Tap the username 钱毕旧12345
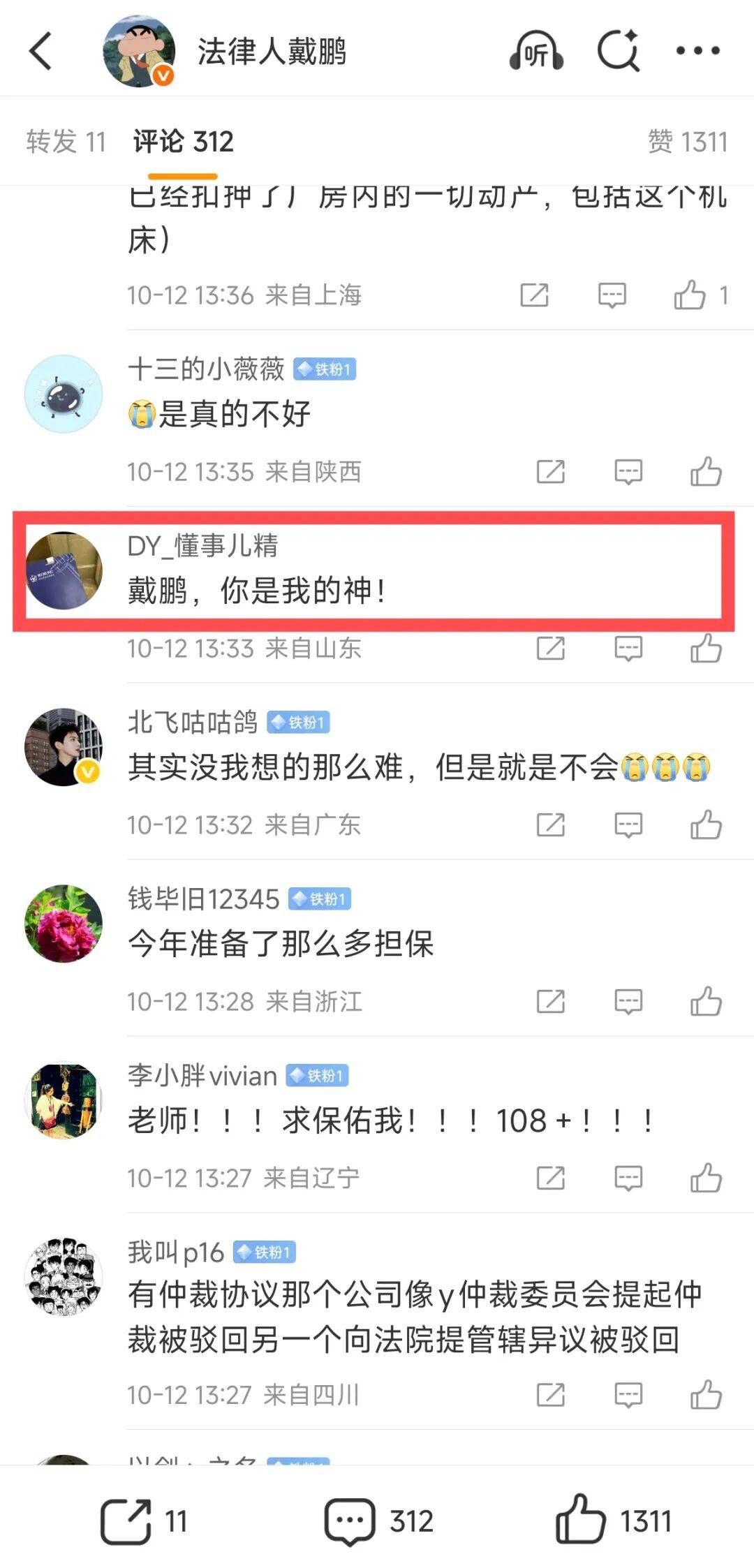This screenshot has width=754, height=1568. tap(203, 899)
